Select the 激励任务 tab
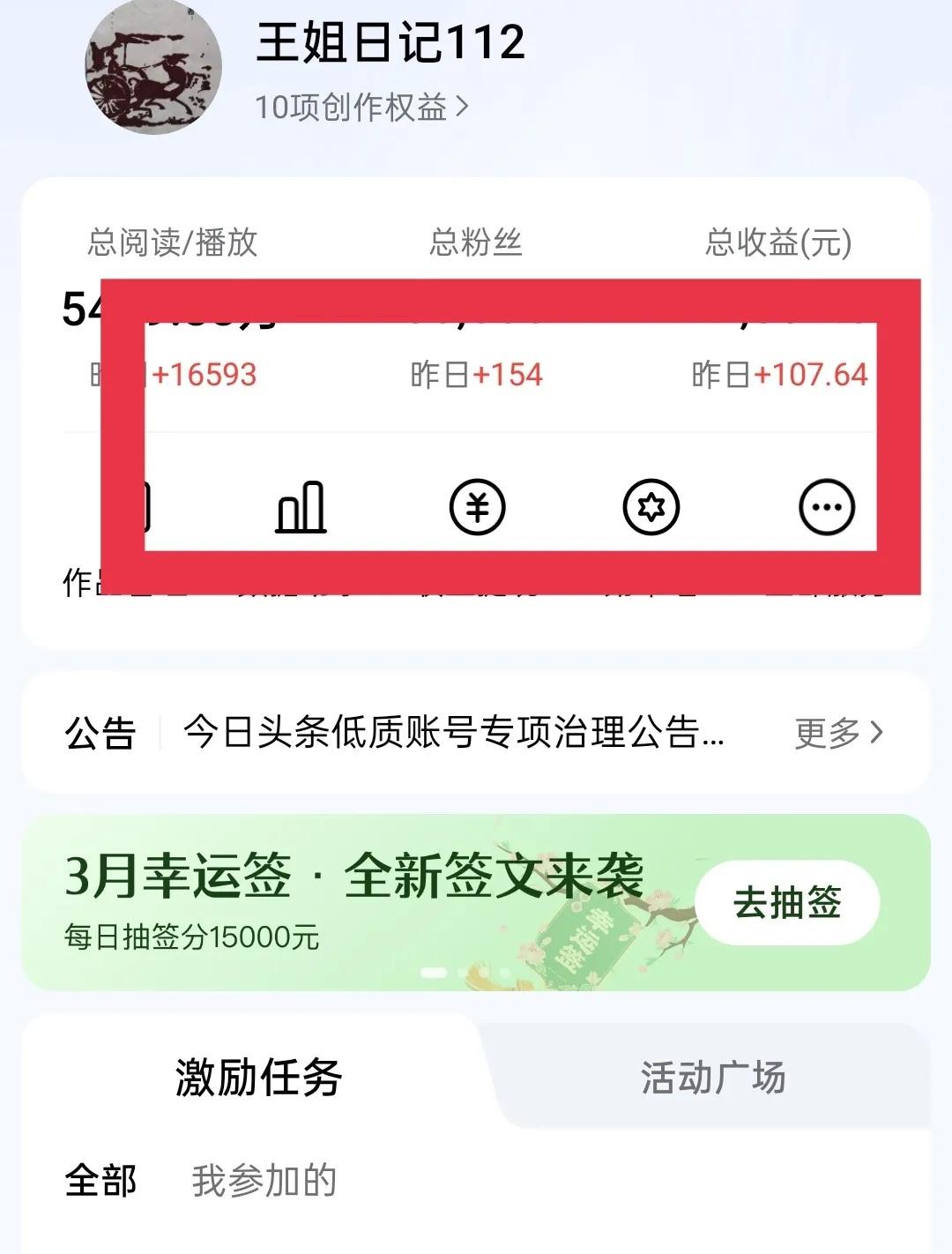This screenshot has height=1254, width=952. coord(260,1078)
